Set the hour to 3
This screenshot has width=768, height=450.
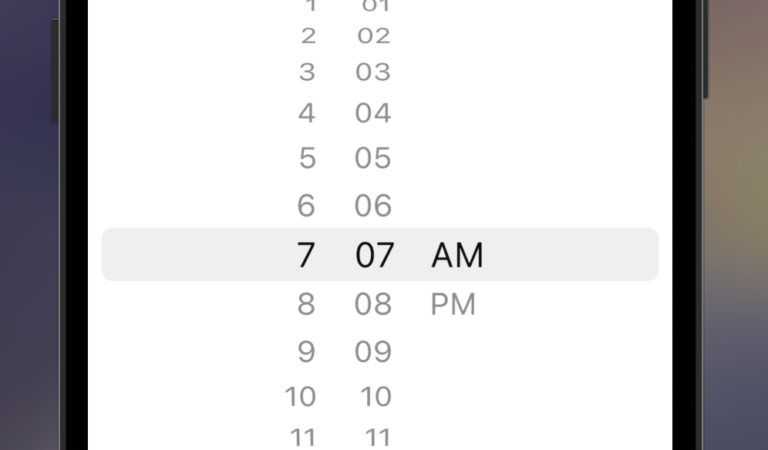307,72
